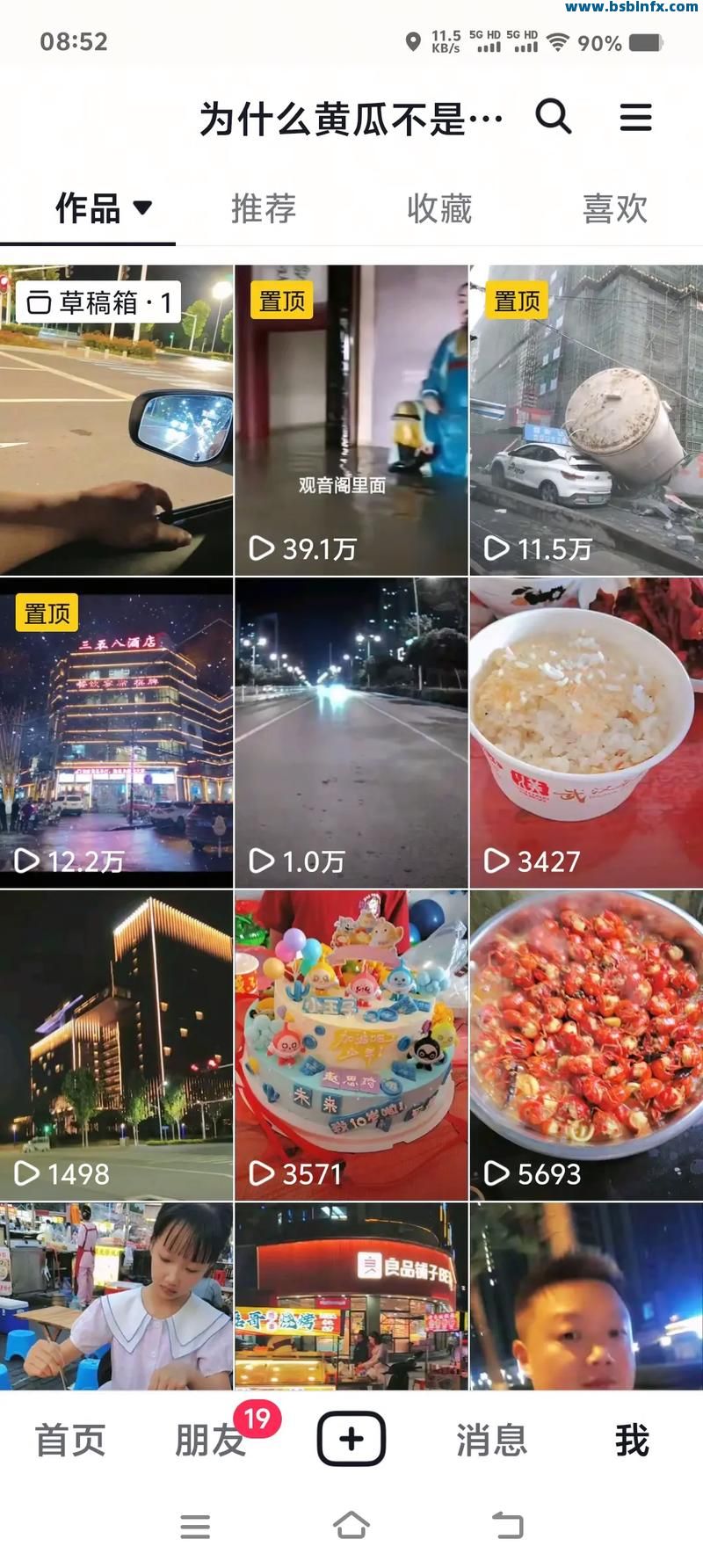Play the pinned video with 39.1万 views
Image resolution: width=703 pixels, height=1568 pixels.
coord(351,420)
